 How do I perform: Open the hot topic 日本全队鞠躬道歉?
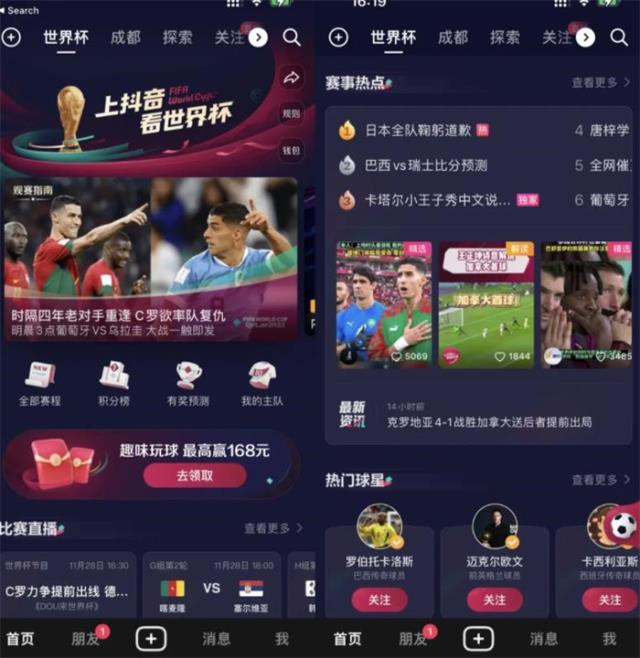click(x=418, y=130)
